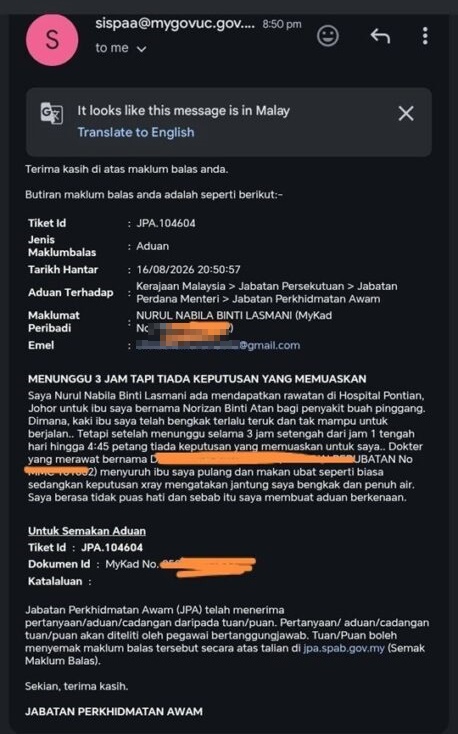Tap Translate to English
Viewport: 458px width, 734px height.
click(136, 132)
